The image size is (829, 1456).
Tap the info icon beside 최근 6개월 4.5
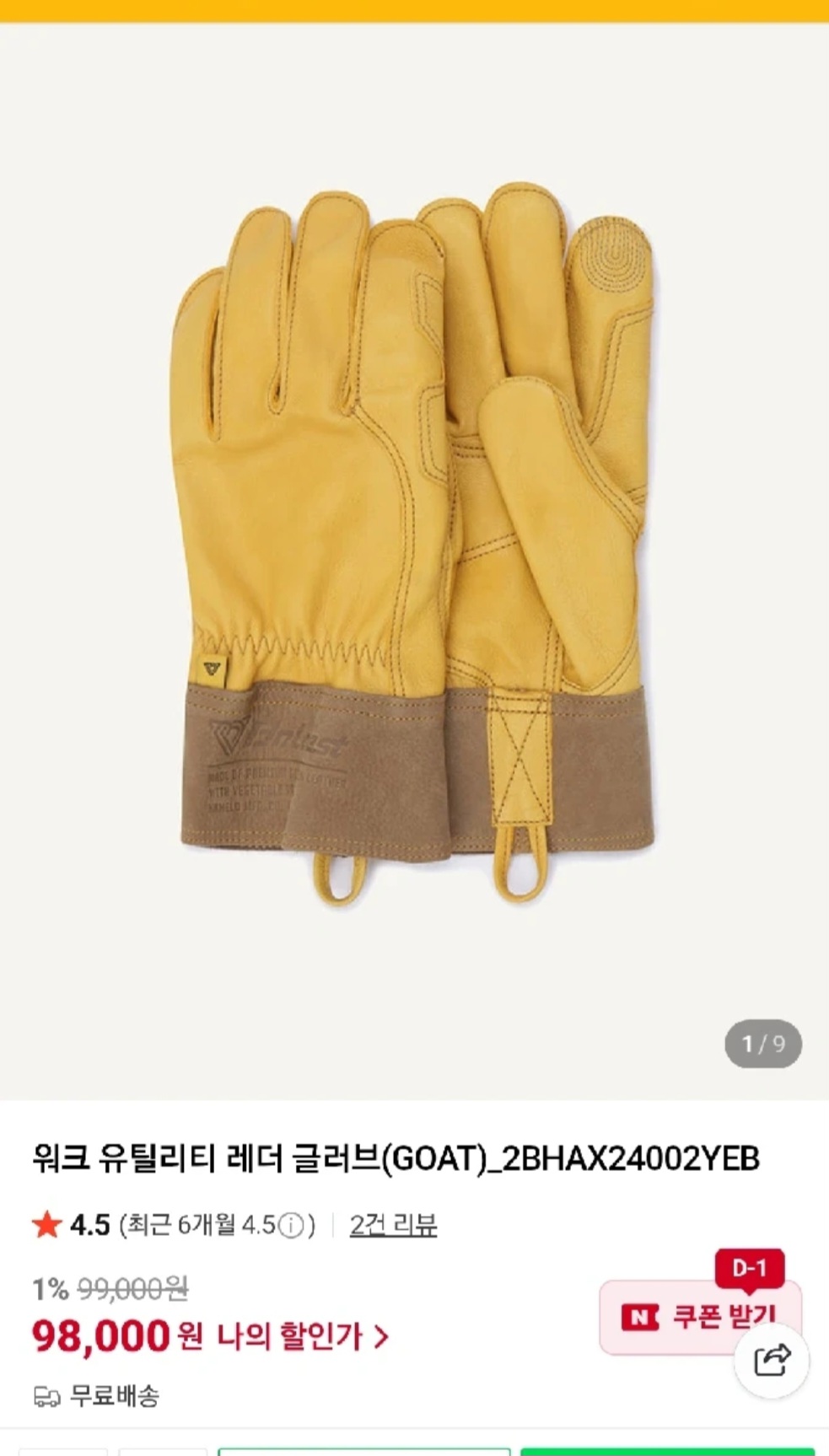click(290, 1225)
